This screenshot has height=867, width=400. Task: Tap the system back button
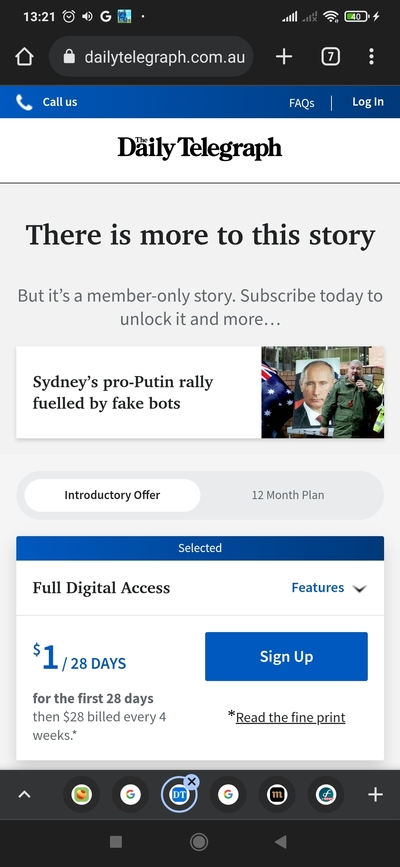pos(280,842)
